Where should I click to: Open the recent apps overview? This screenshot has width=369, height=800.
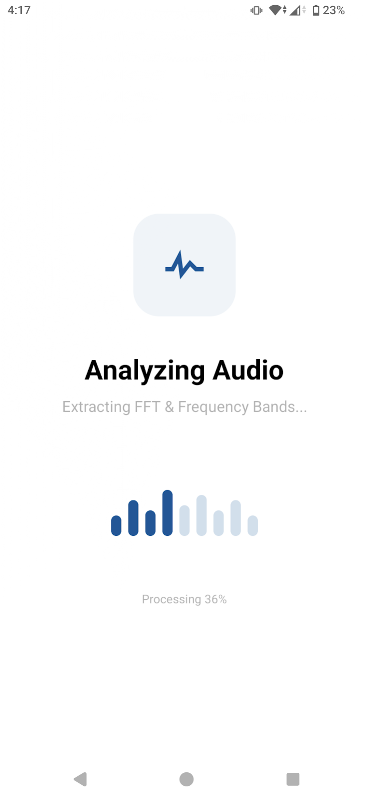pyautogui.click(x=292, y=779)
